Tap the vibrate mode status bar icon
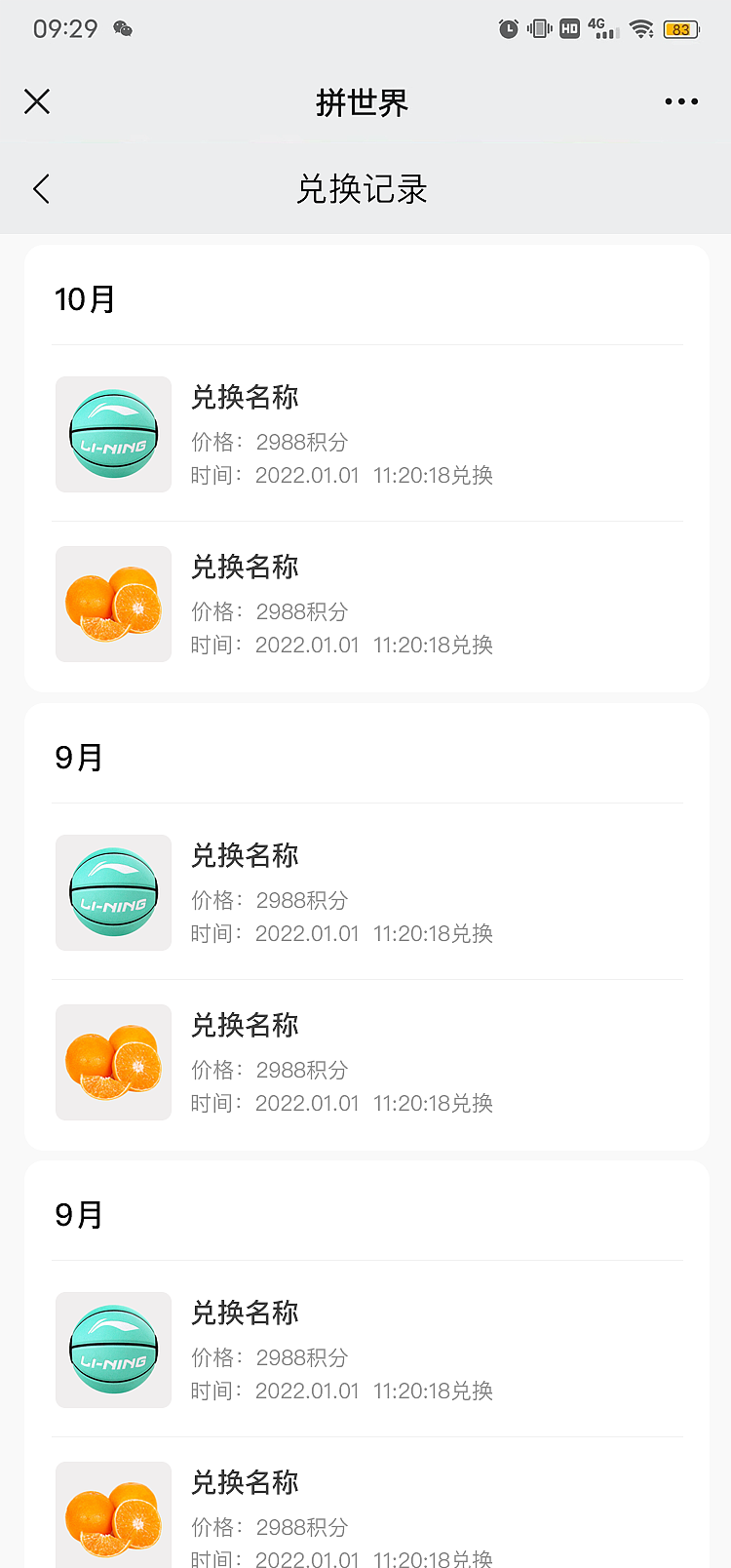731x1568 pixels. point(538,29)
